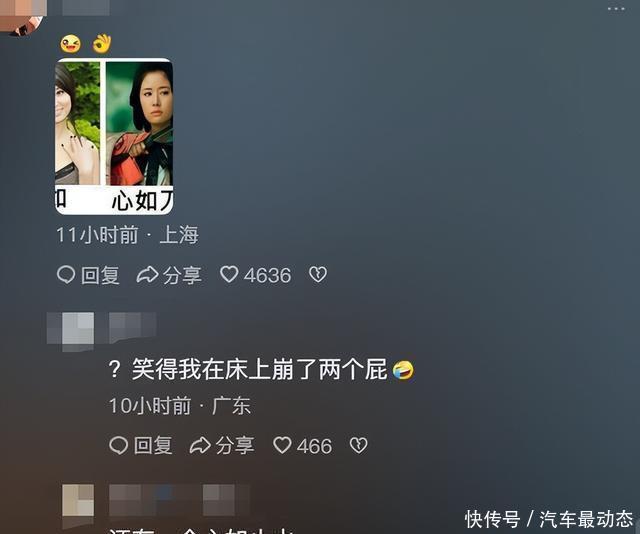This screenshot has height=534, width=640.
Task: Reply to the Shanghai comment
Action: tap(88, 275)
